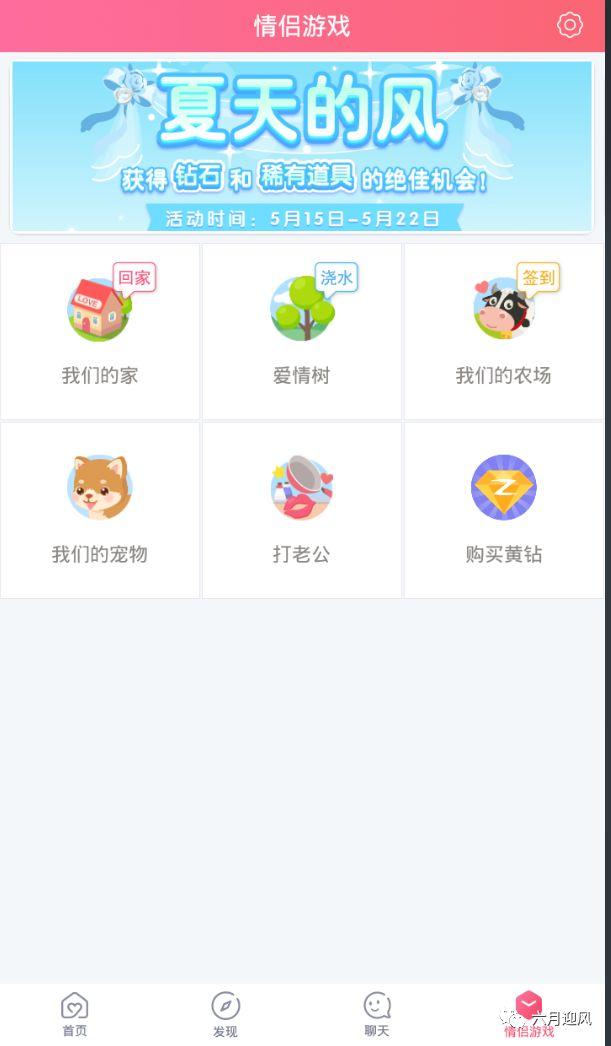Viewport: 611px width, 1046px height.
Task: Switch to the 发现 tab
Action: (226, 1014)
